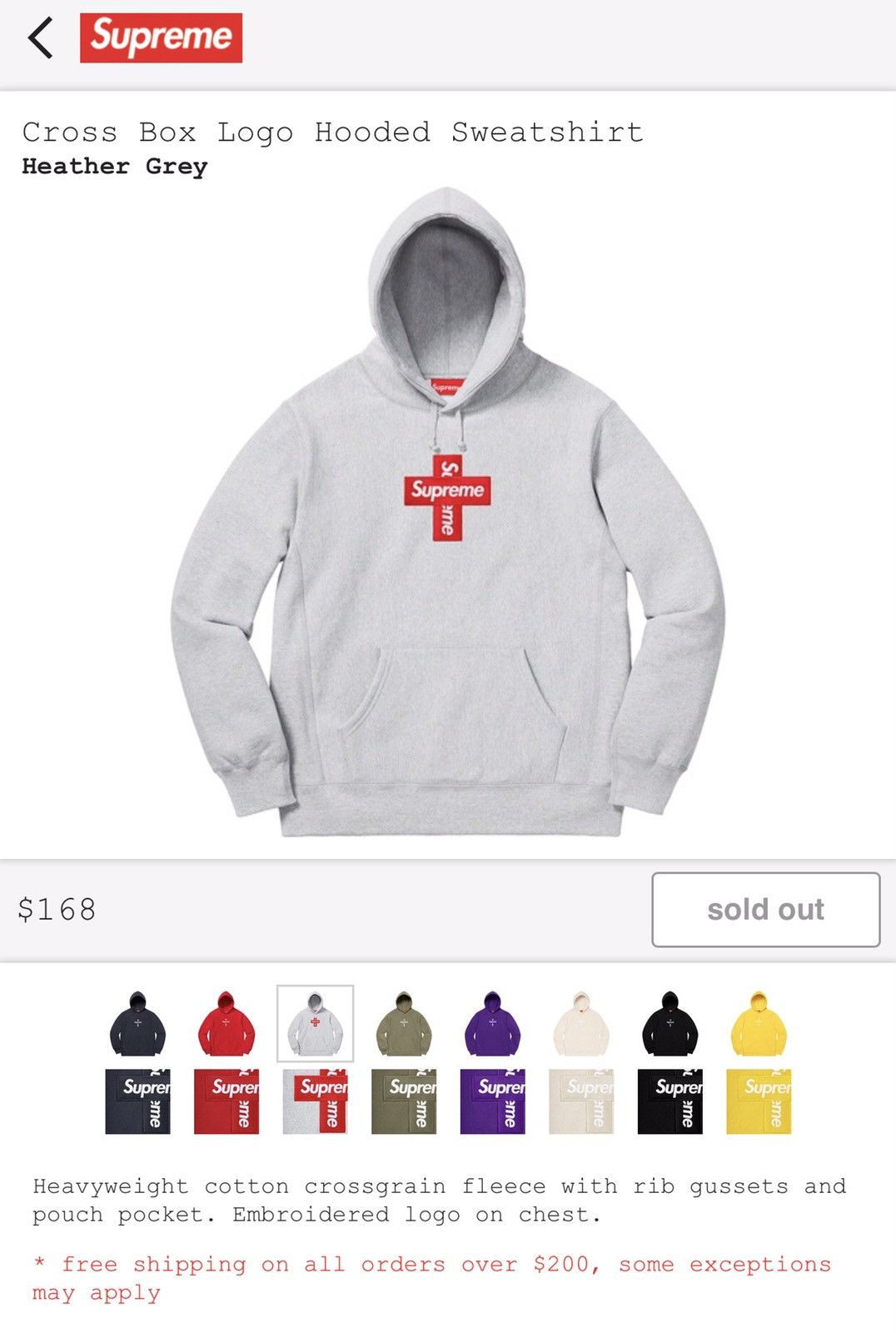This screenshot has width=896, height=1333.
Task: Select the navy hoodie color
Action: pyautogui.click(x=137, y=1023)
